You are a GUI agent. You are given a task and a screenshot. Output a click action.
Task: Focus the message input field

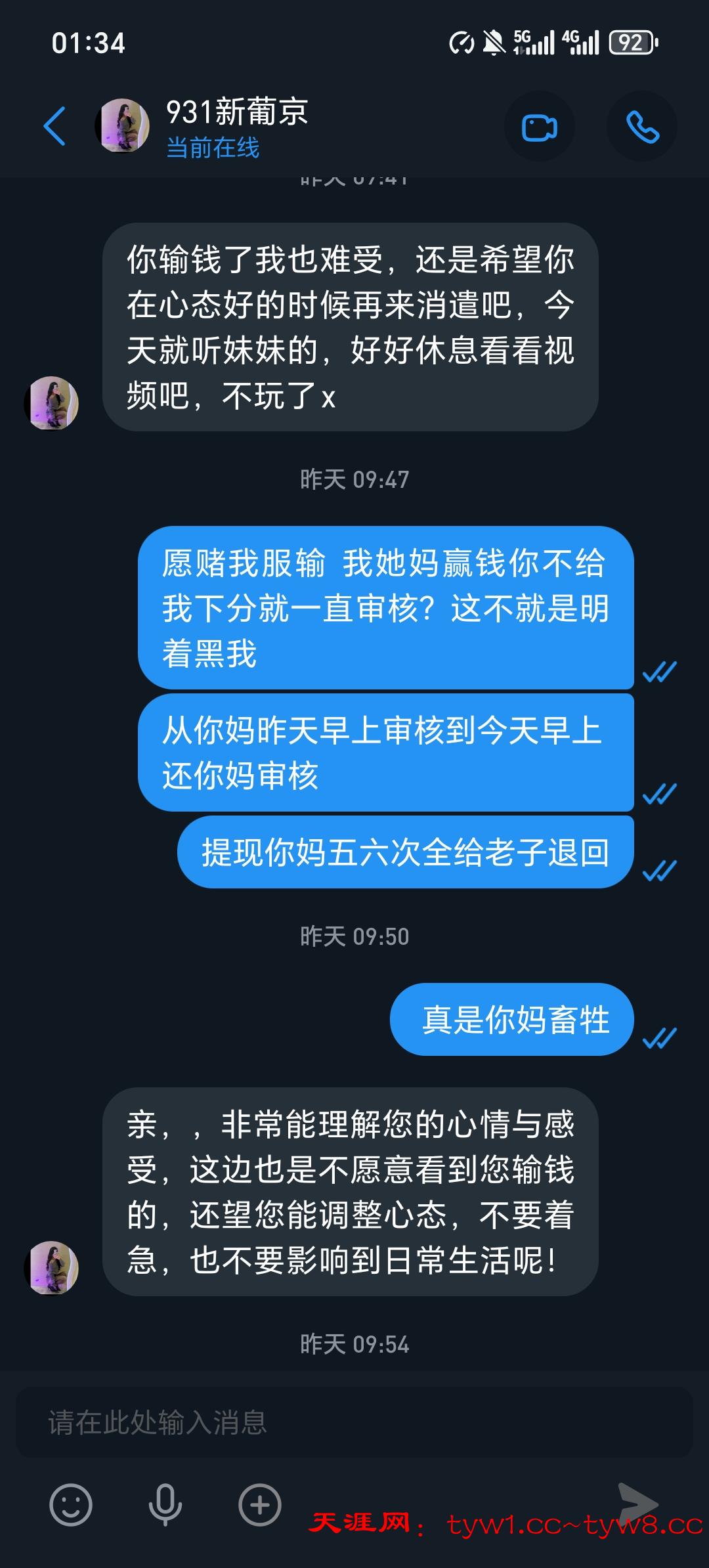(354, 1422)
